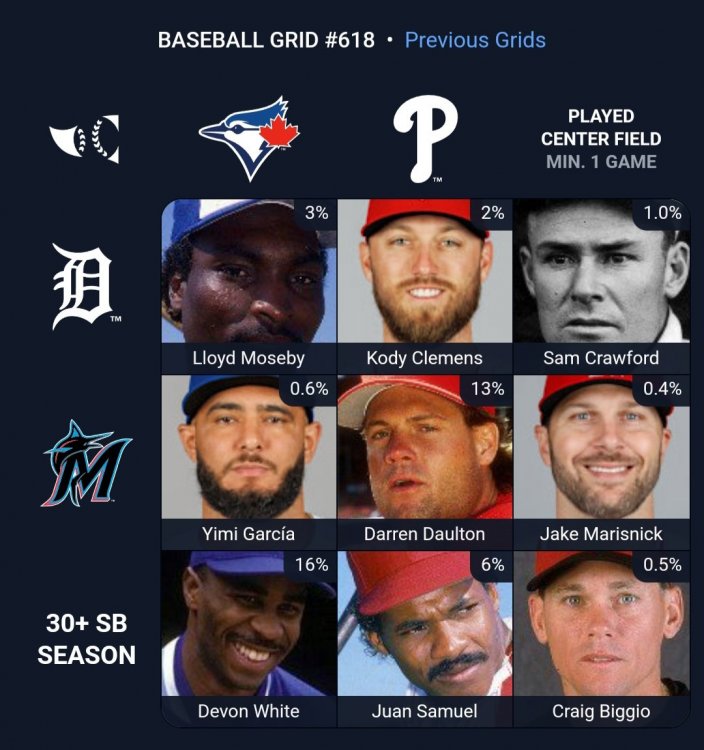Screen dimensions: 704x750
Task: Select the Juan Samuel cell
Action: click(x=425, y=638)
